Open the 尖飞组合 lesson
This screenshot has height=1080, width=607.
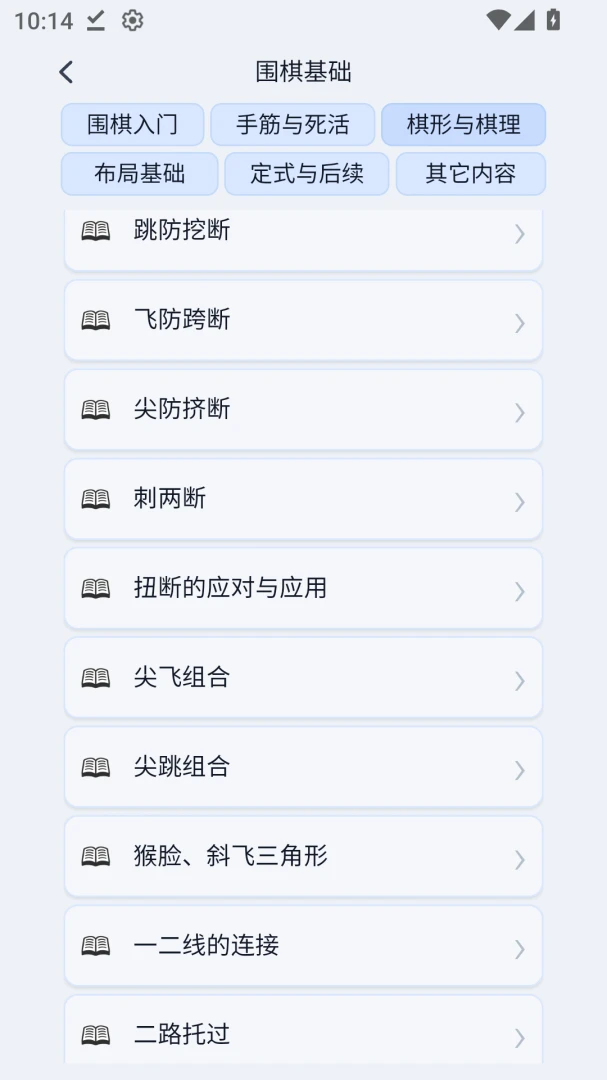coord(303,678)
